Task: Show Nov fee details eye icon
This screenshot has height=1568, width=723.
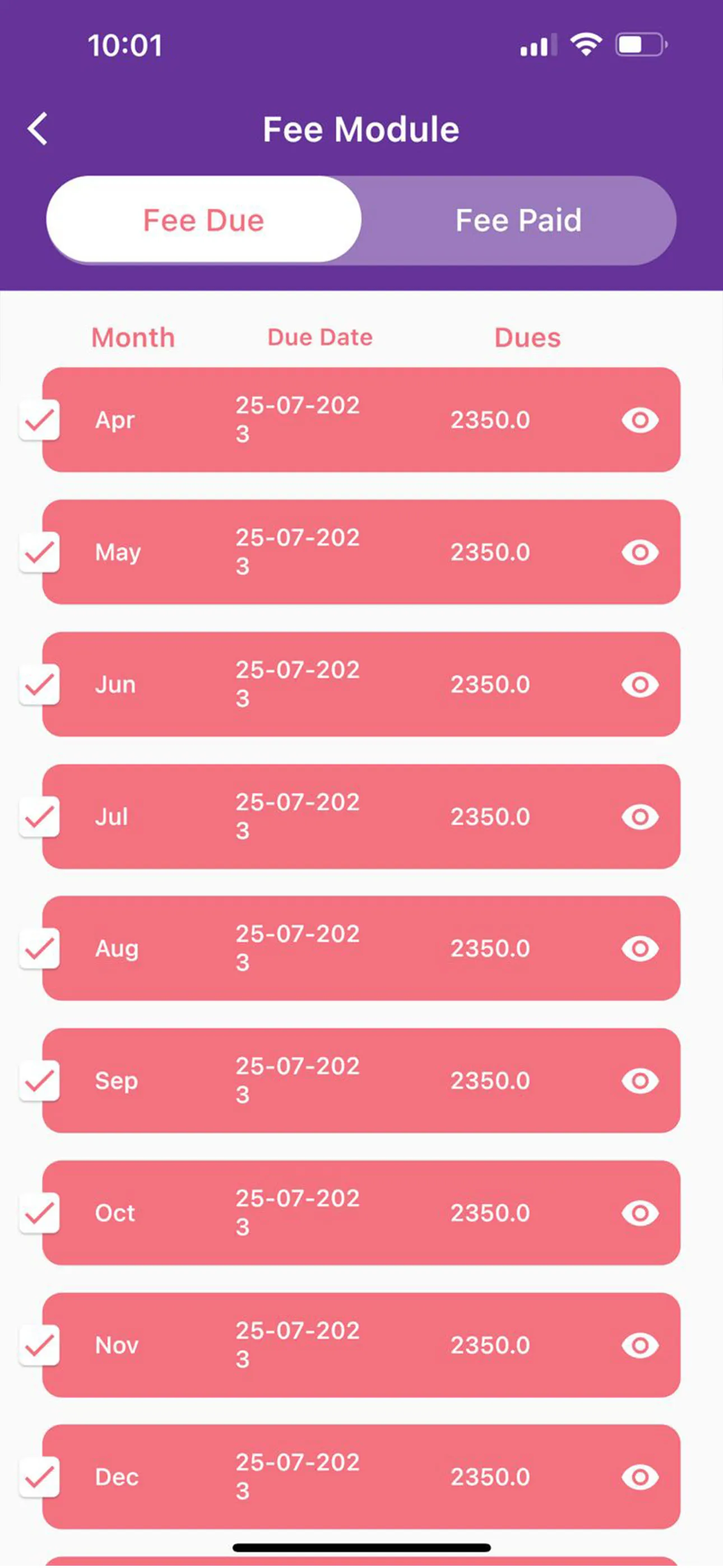Action: point(639,1345)
